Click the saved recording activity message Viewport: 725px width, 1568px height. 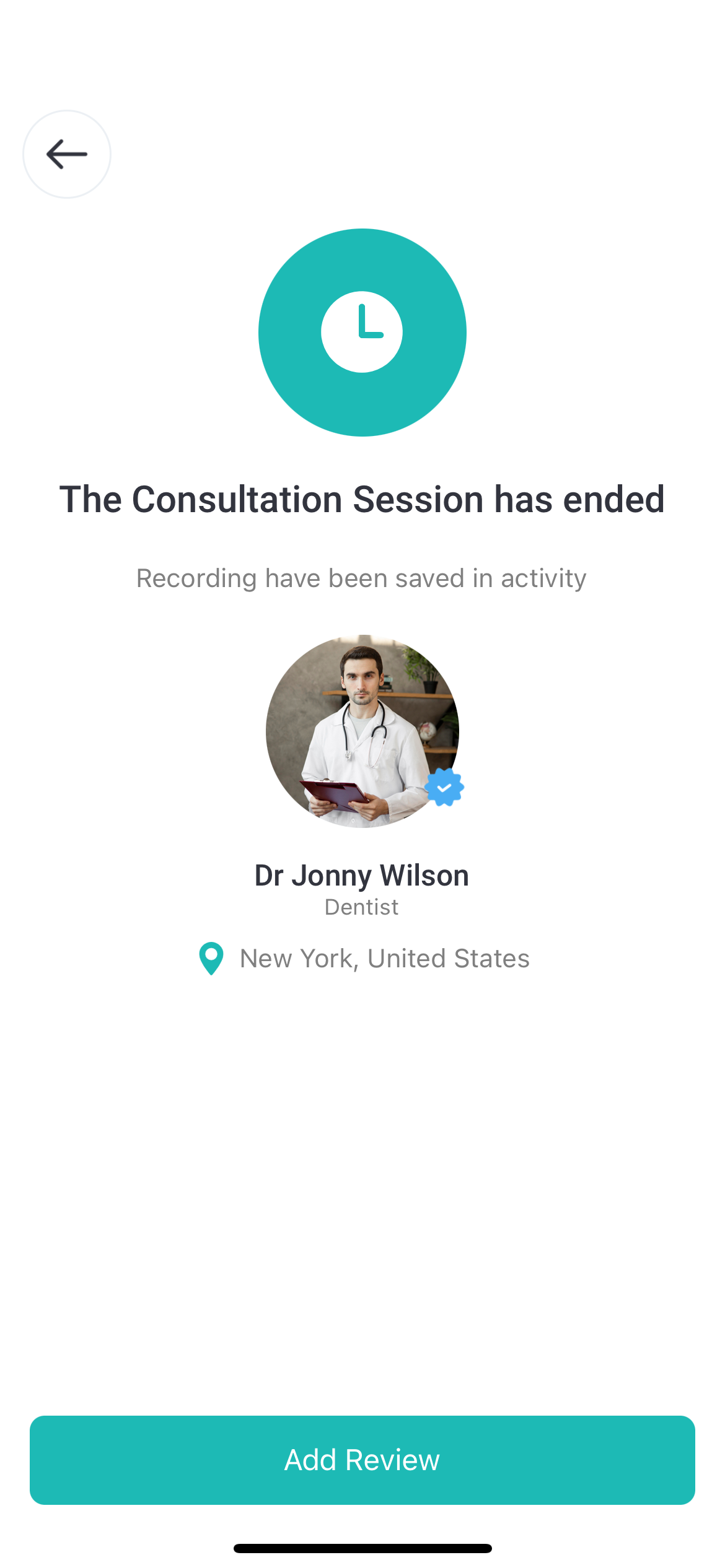pos(362,577)
